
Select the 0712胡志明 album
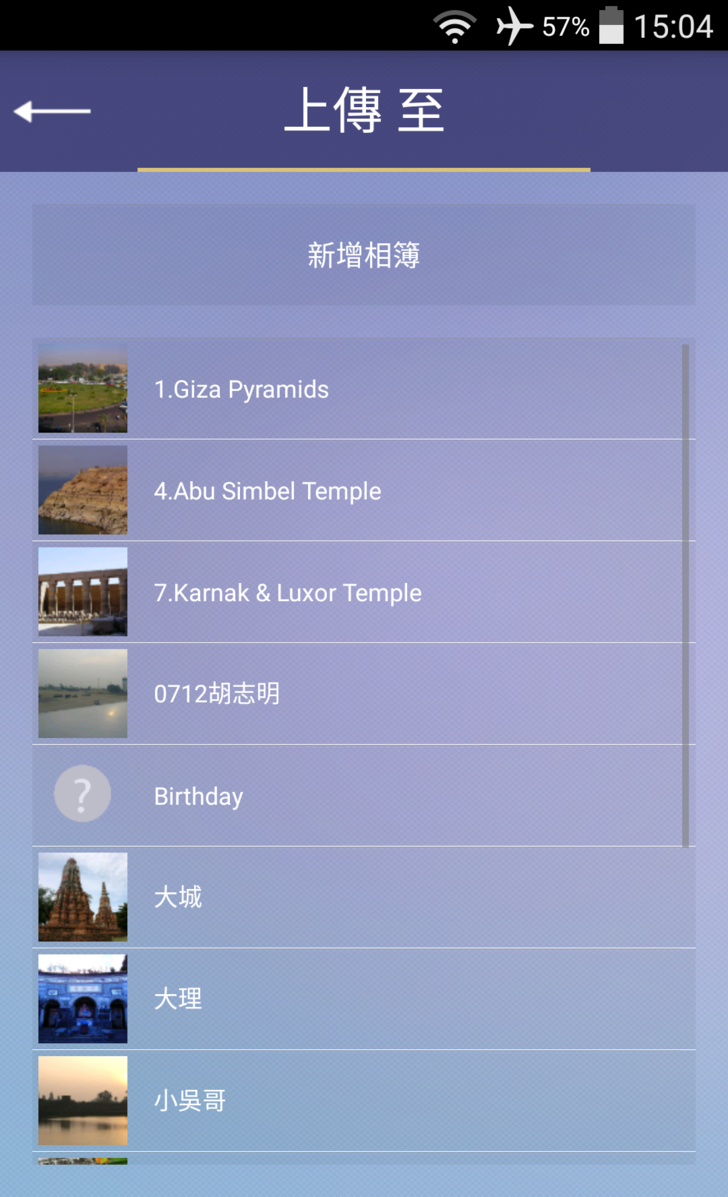[363, 694]
